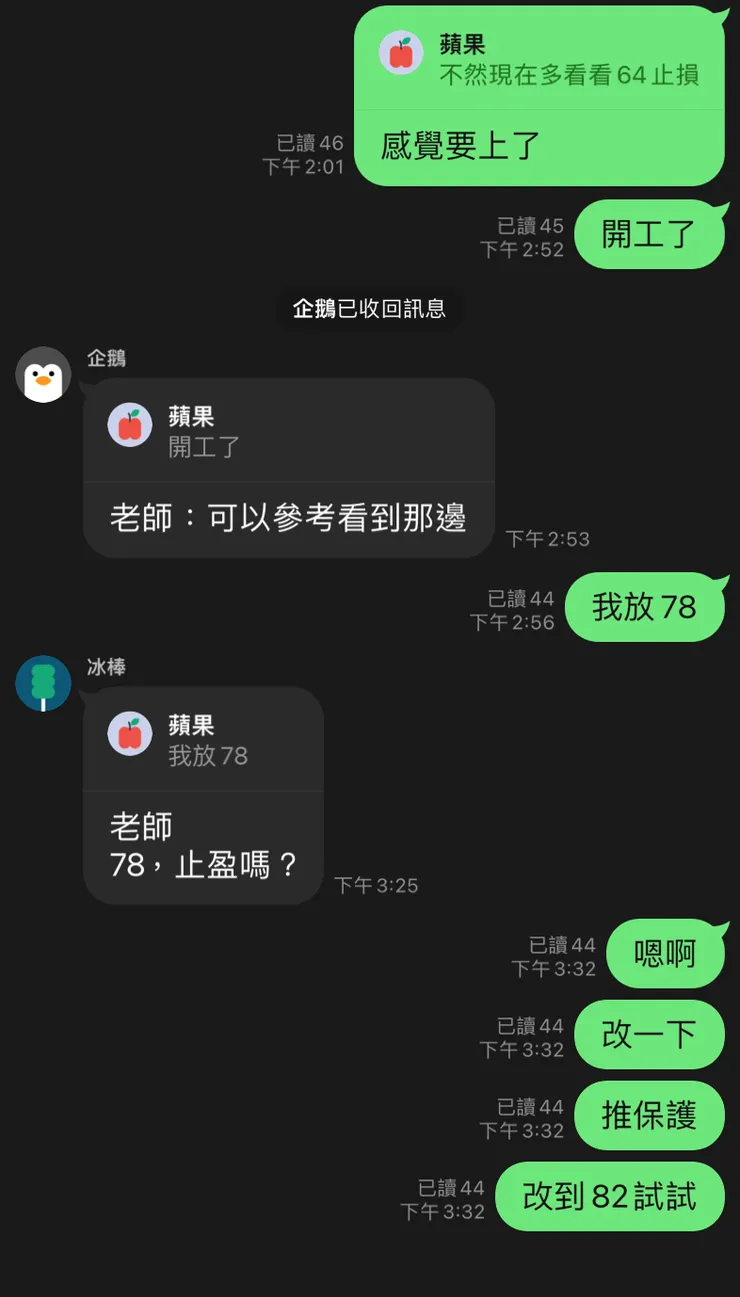This screenshot has width=740, height=1297.
Task: Click the apple icon inside the quoted 開工了 reply
Action: 129,424
